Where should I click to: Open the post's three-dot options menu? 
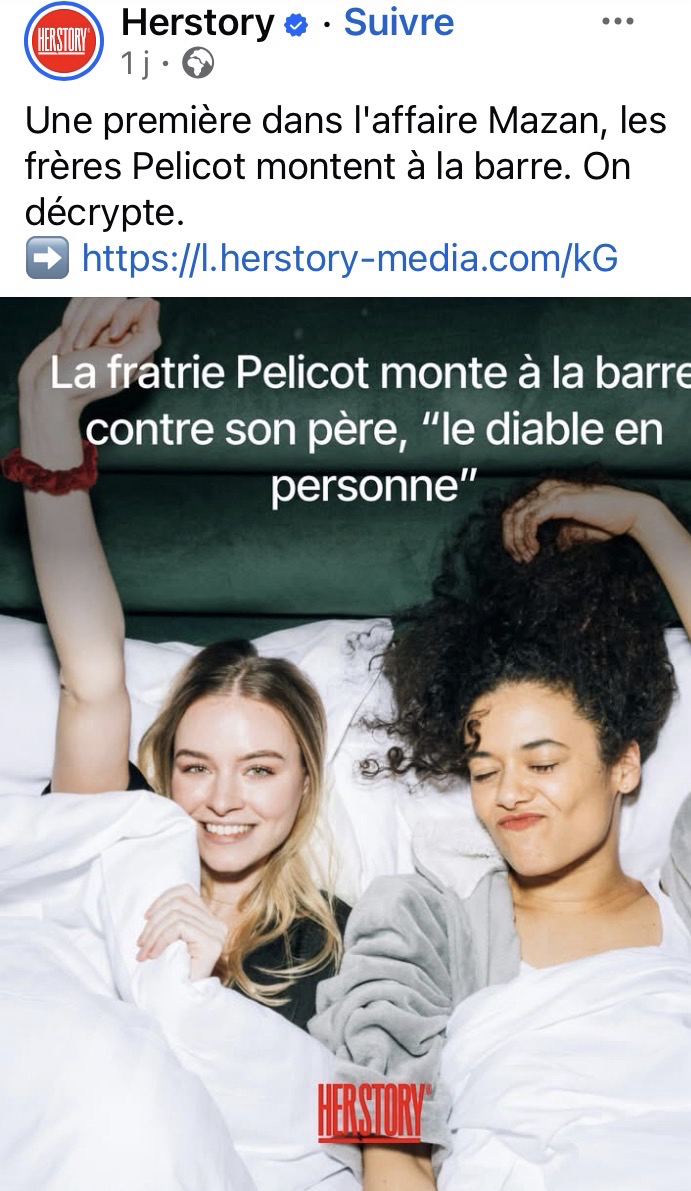point(617,22)
